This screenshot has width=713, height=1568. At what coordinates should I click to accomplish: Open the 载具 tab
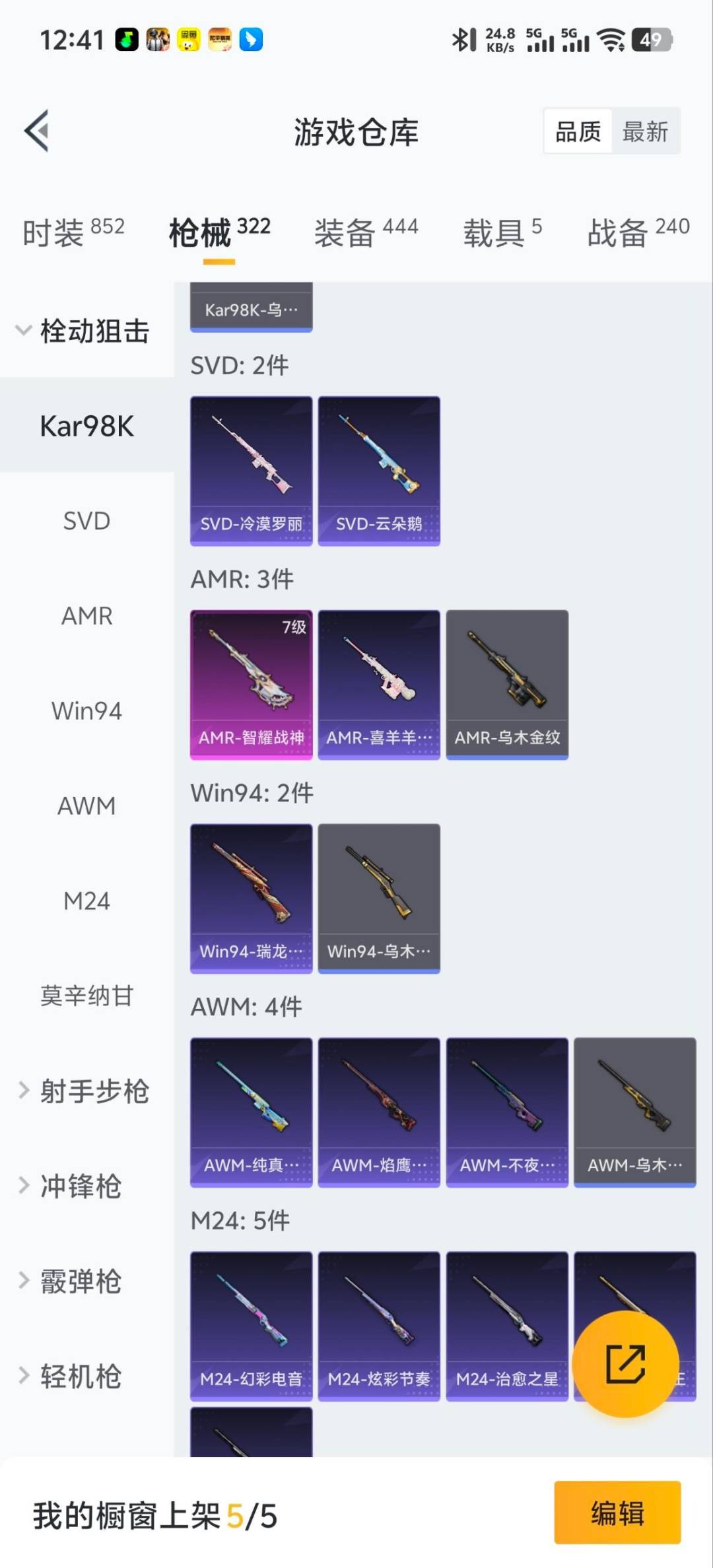coord(502,232)
